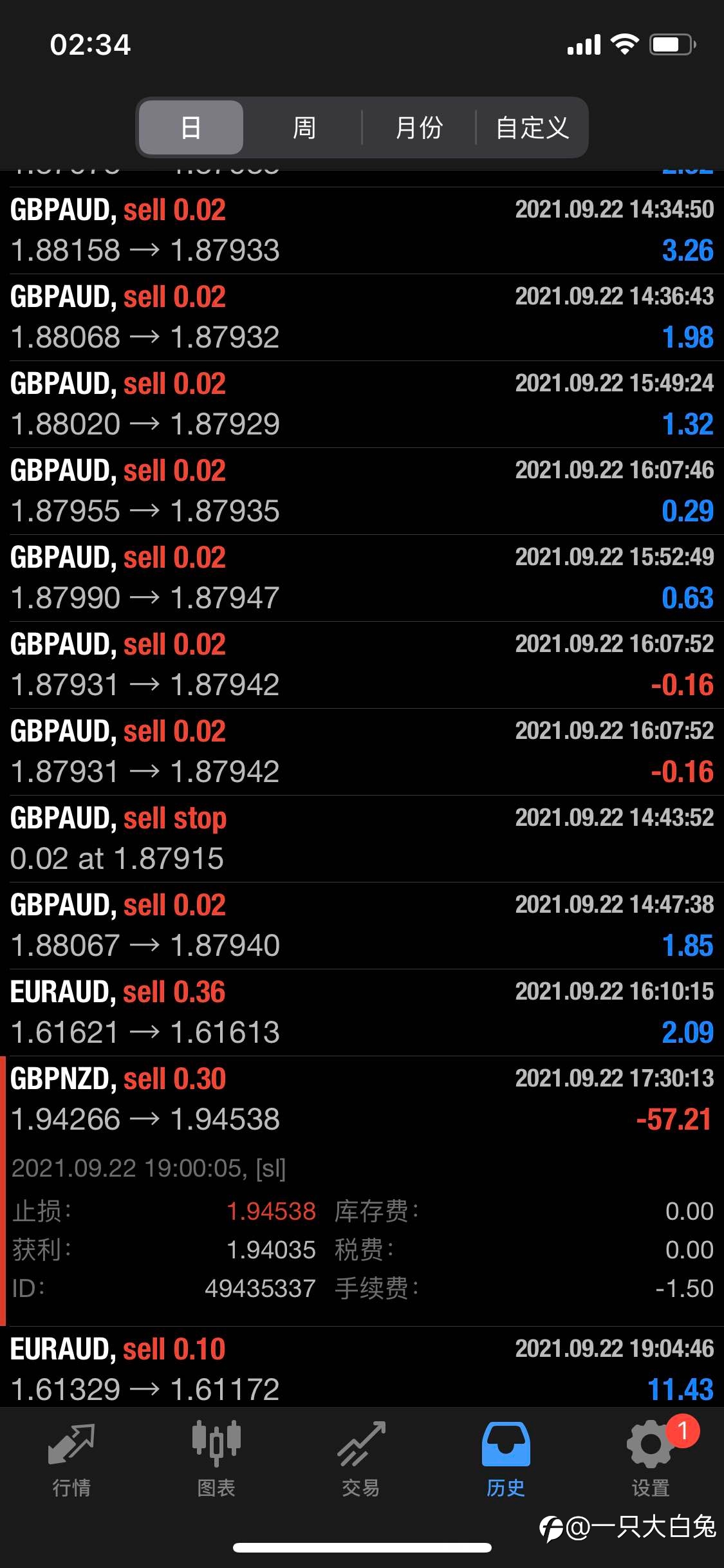Expand EURAUD sell 0.36 trade

[x=362, y=1013]
